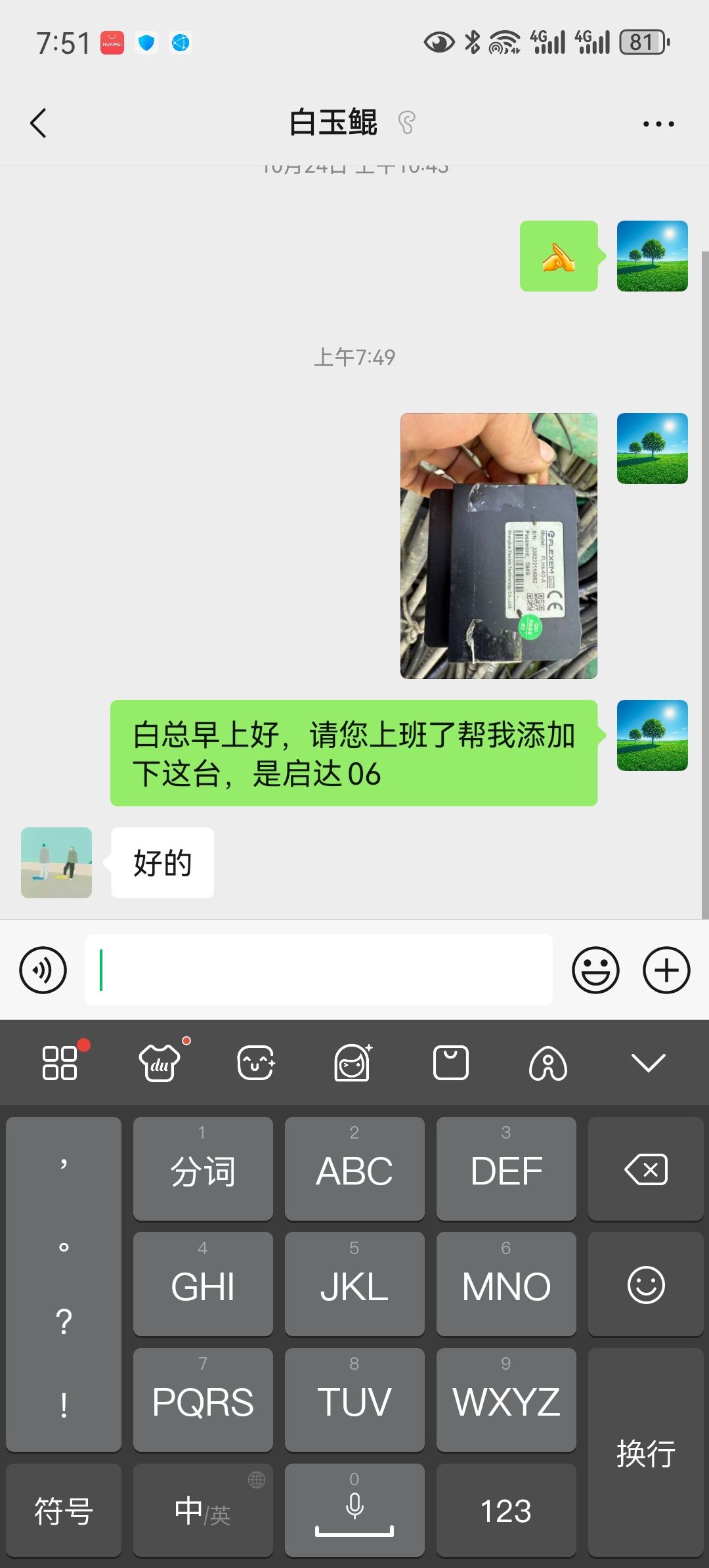The width and height of the screenshot is (709, 1568).
Task: Open the three-dot chat options menu
Action: [658, 123]
